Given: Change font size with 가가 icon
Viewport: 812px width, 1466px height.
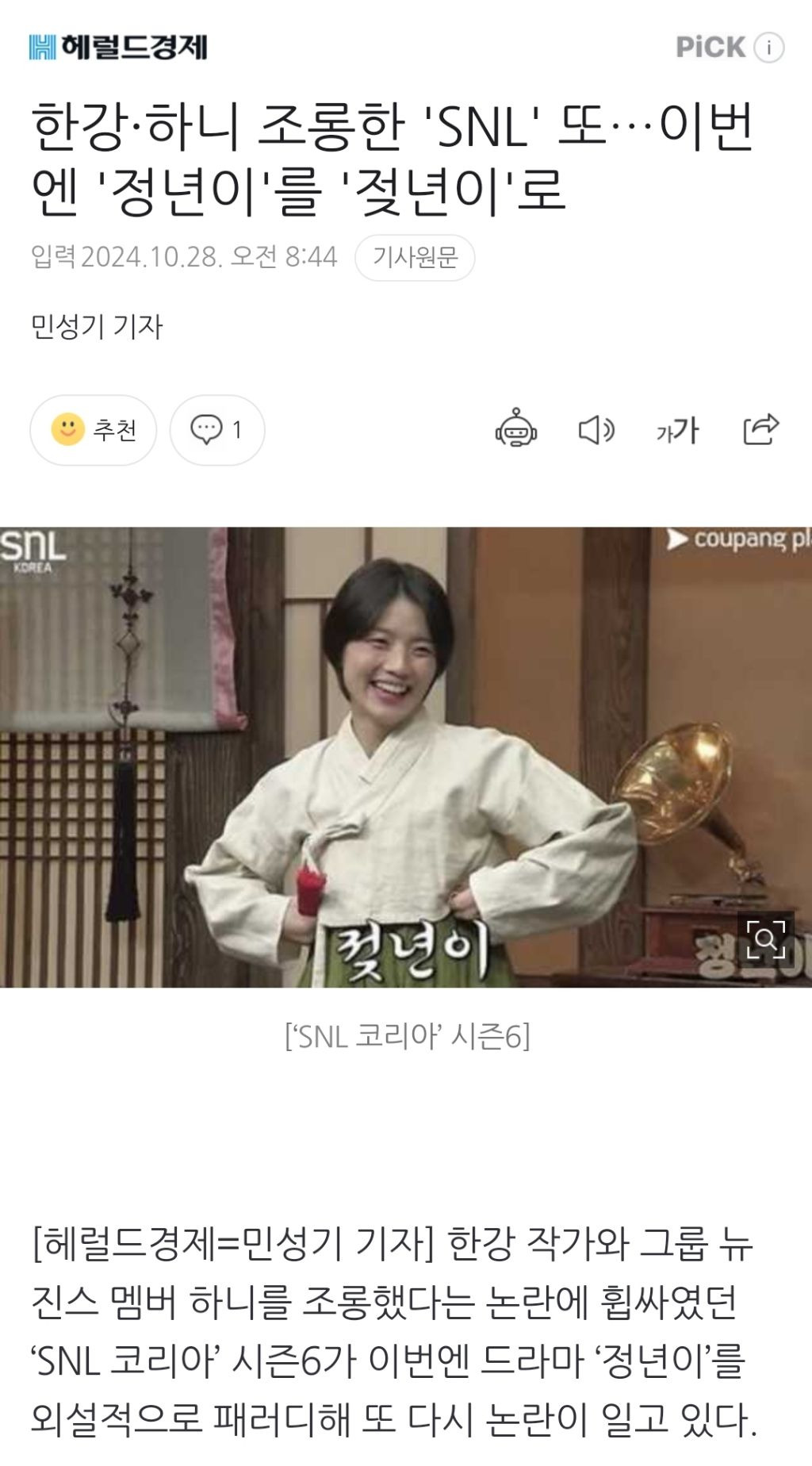Looking at the screenshot, I should pyautogui.click(x=677, y=431).
